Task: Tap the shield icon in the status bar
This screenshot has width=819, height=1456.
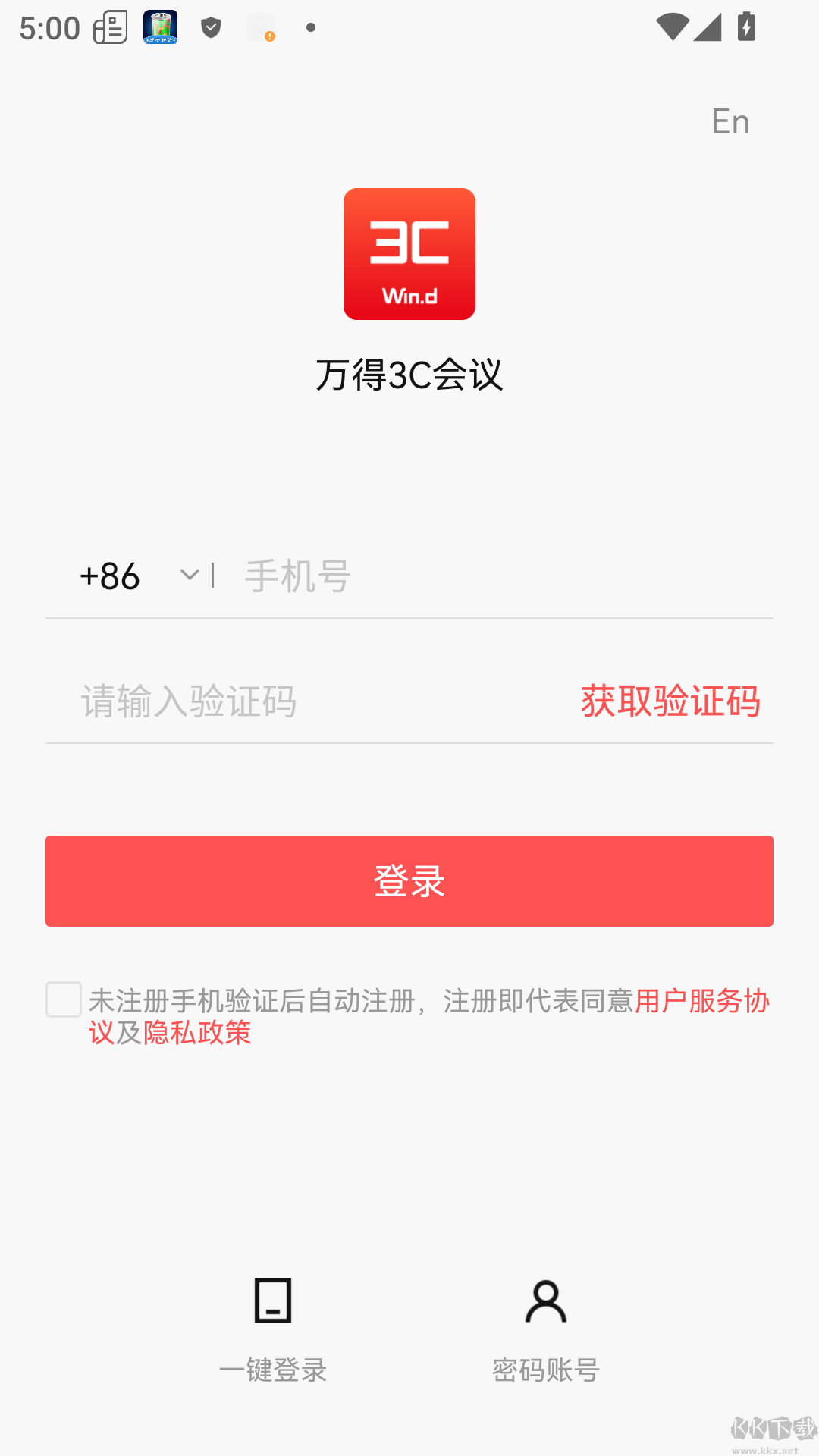Action: 210,27
